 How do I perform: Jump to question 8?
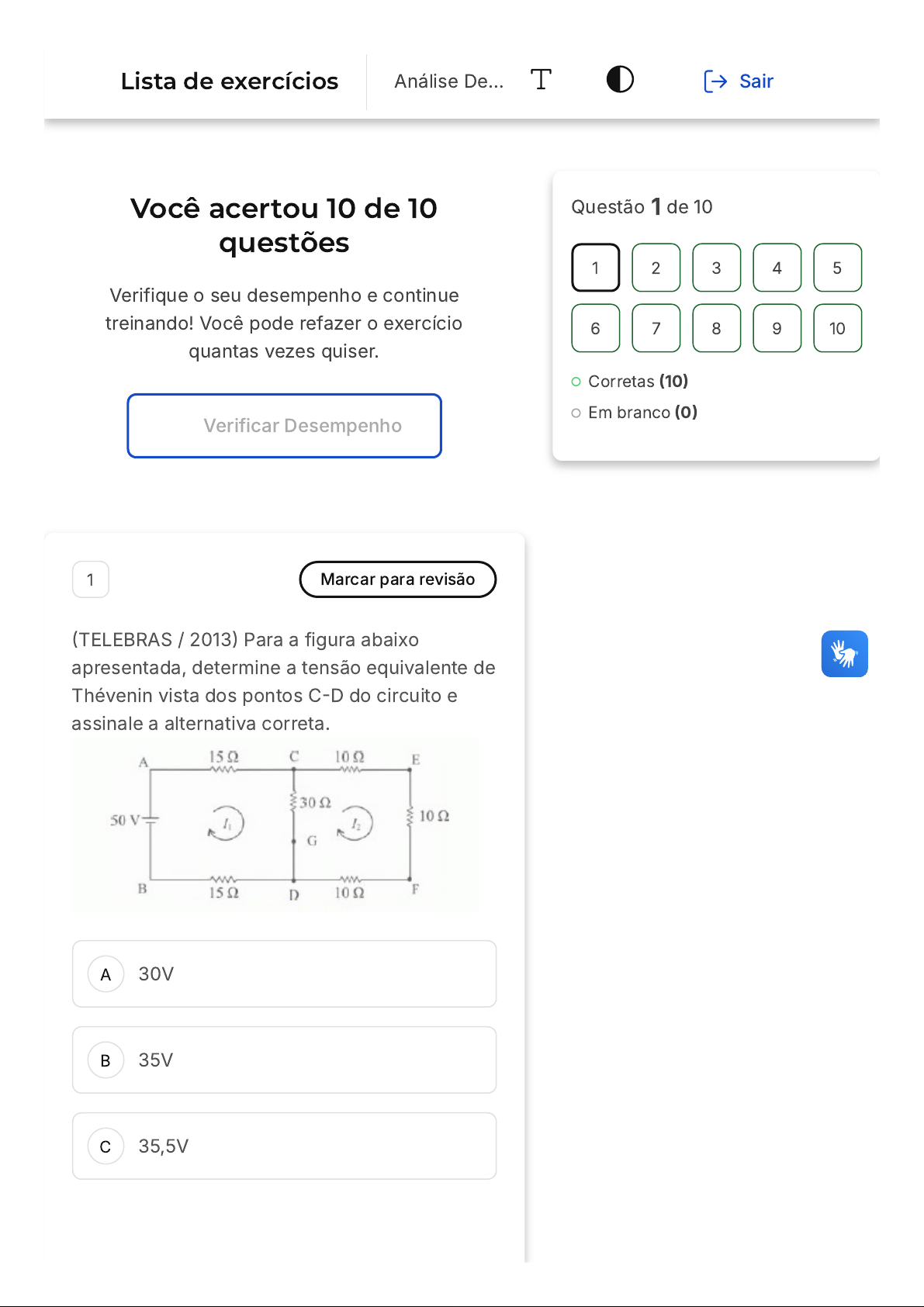coord(717,328)
